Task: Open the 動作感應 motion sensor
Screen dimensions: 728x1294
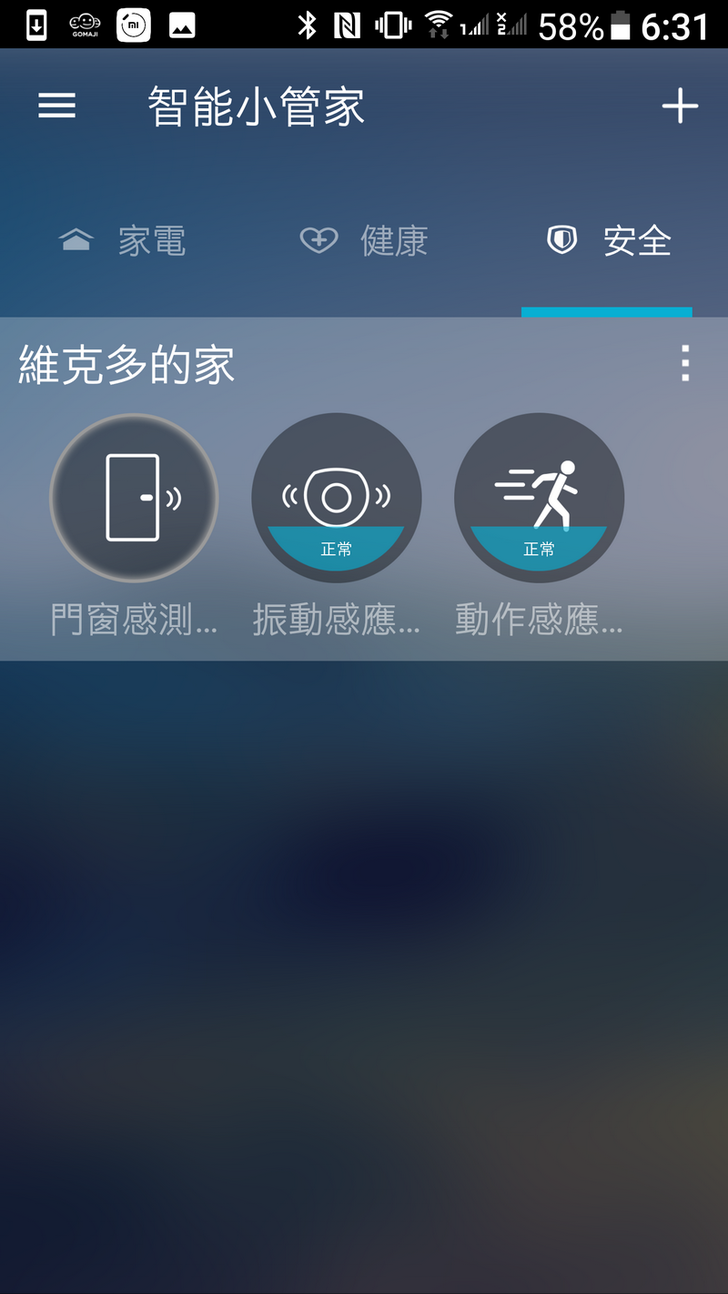Action: (539, 499)
